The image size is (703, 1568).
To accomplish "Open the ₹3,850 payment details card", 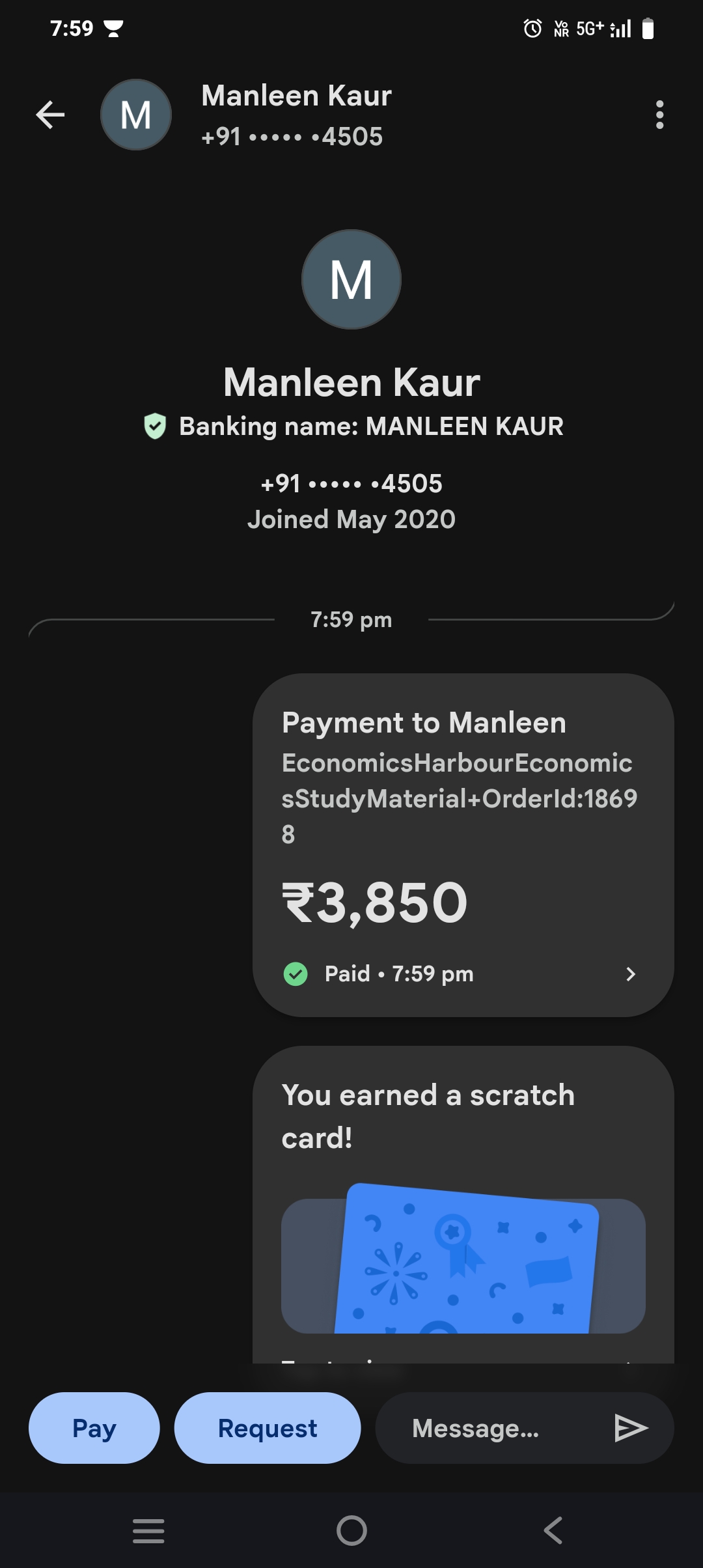I will click(x=463, y=845).
